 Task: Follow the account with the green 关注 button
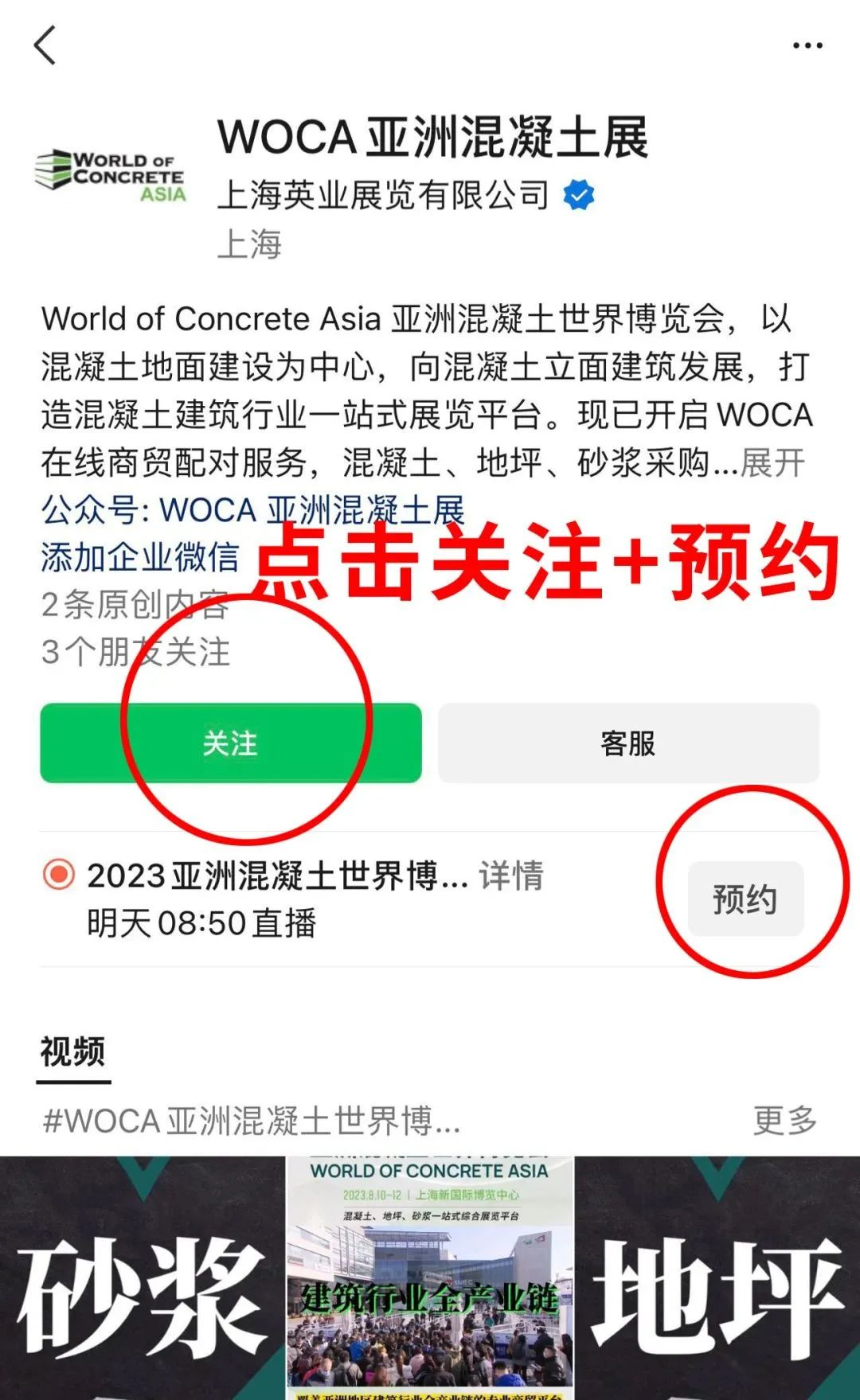230,743
